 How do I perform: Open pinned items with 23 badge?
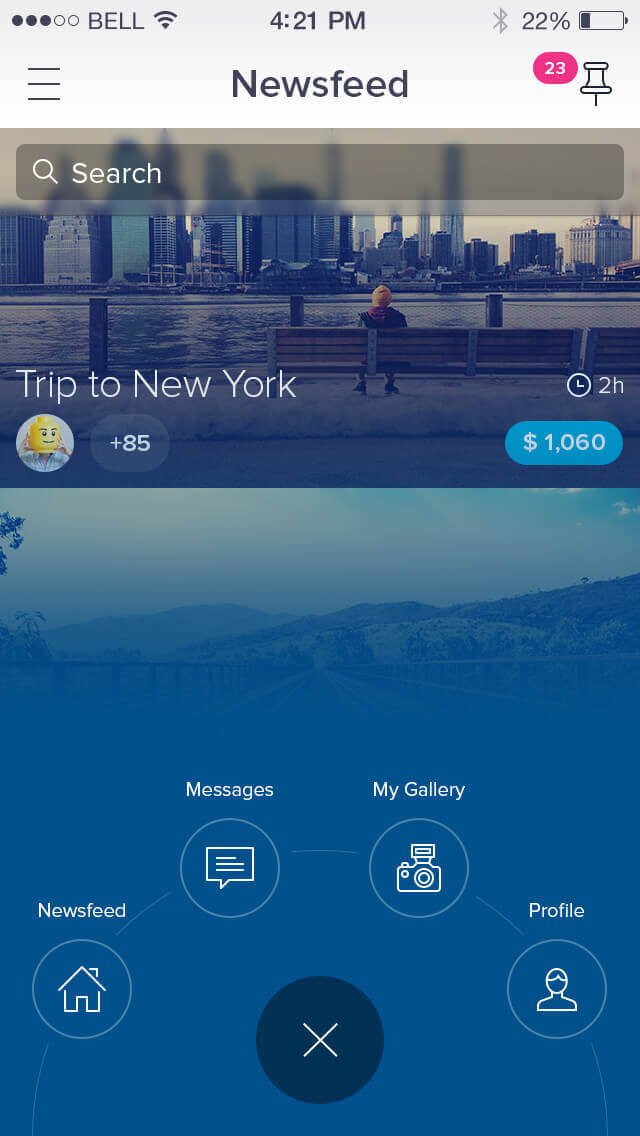pos(594,83)
